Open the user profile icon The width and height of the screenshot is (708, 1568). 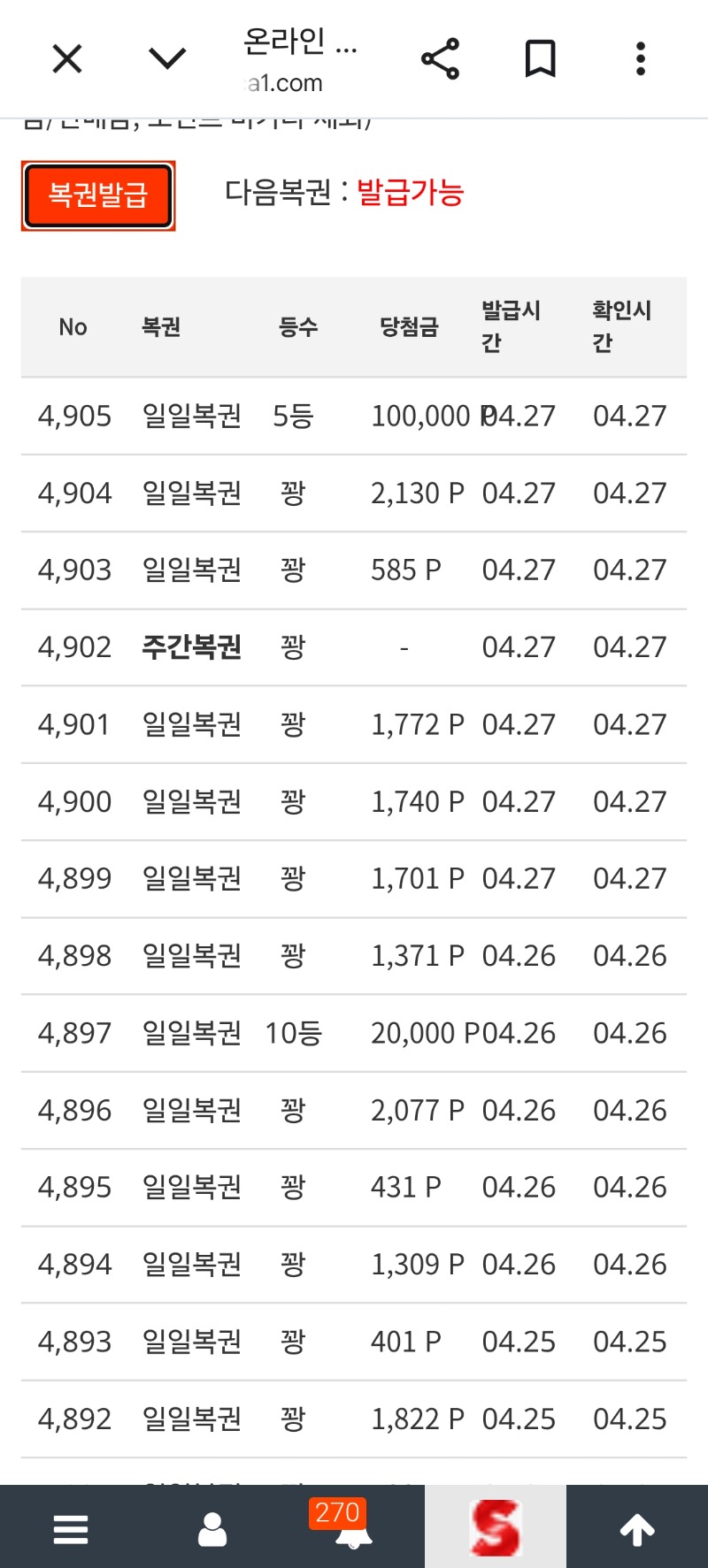click(212, 1528)
